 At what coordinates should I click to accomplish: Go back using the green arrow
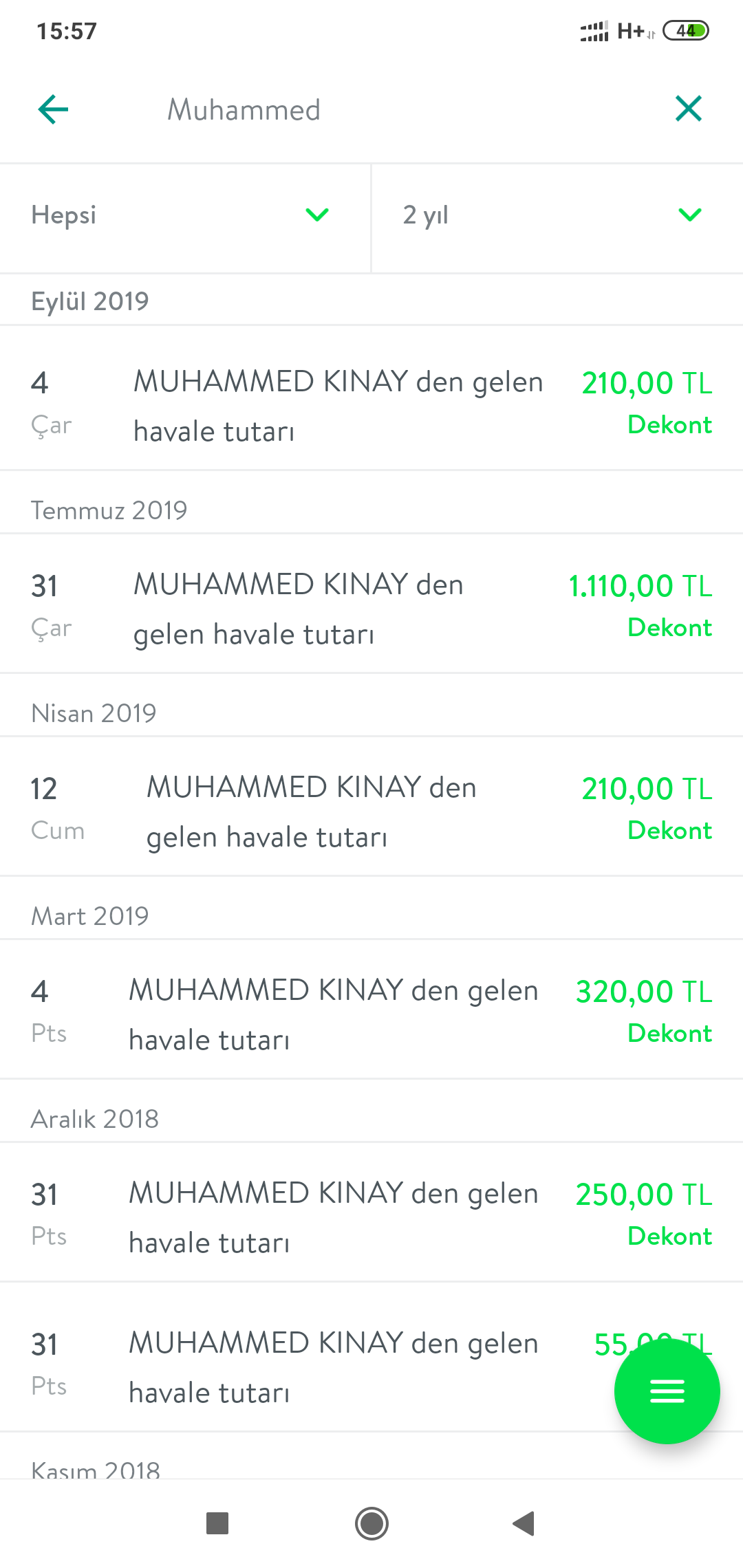pyautogui.click(x=53, y=109)
